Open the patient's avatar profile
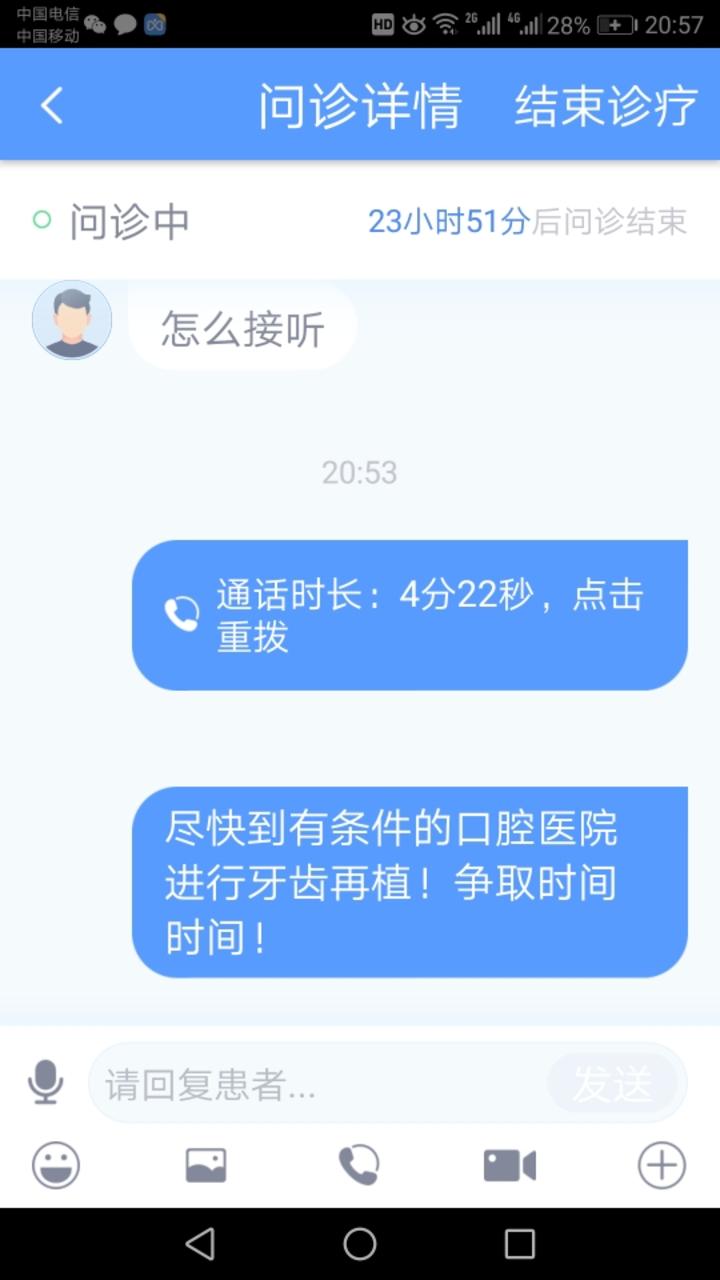Screen dimensions: 720x1280 [x=72, y=320]
